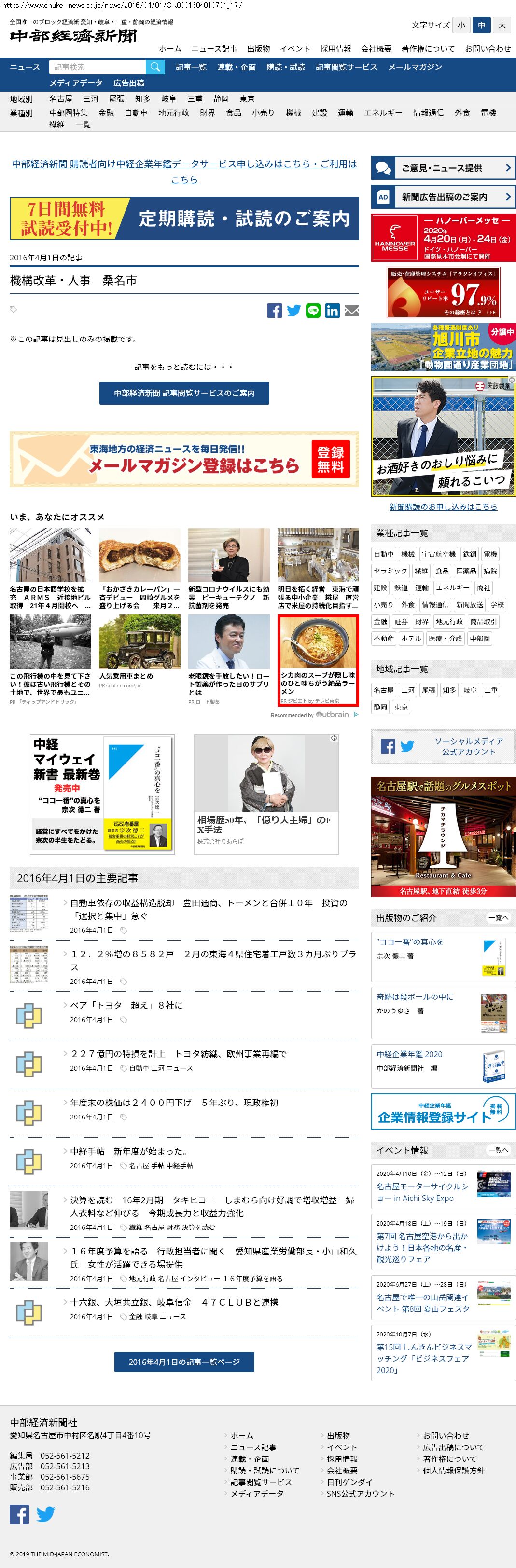Image resolution: width=516 pixels, height=1568 pixels.
Task: Select 自動車 in the industry row
Action: pos(136,112)
